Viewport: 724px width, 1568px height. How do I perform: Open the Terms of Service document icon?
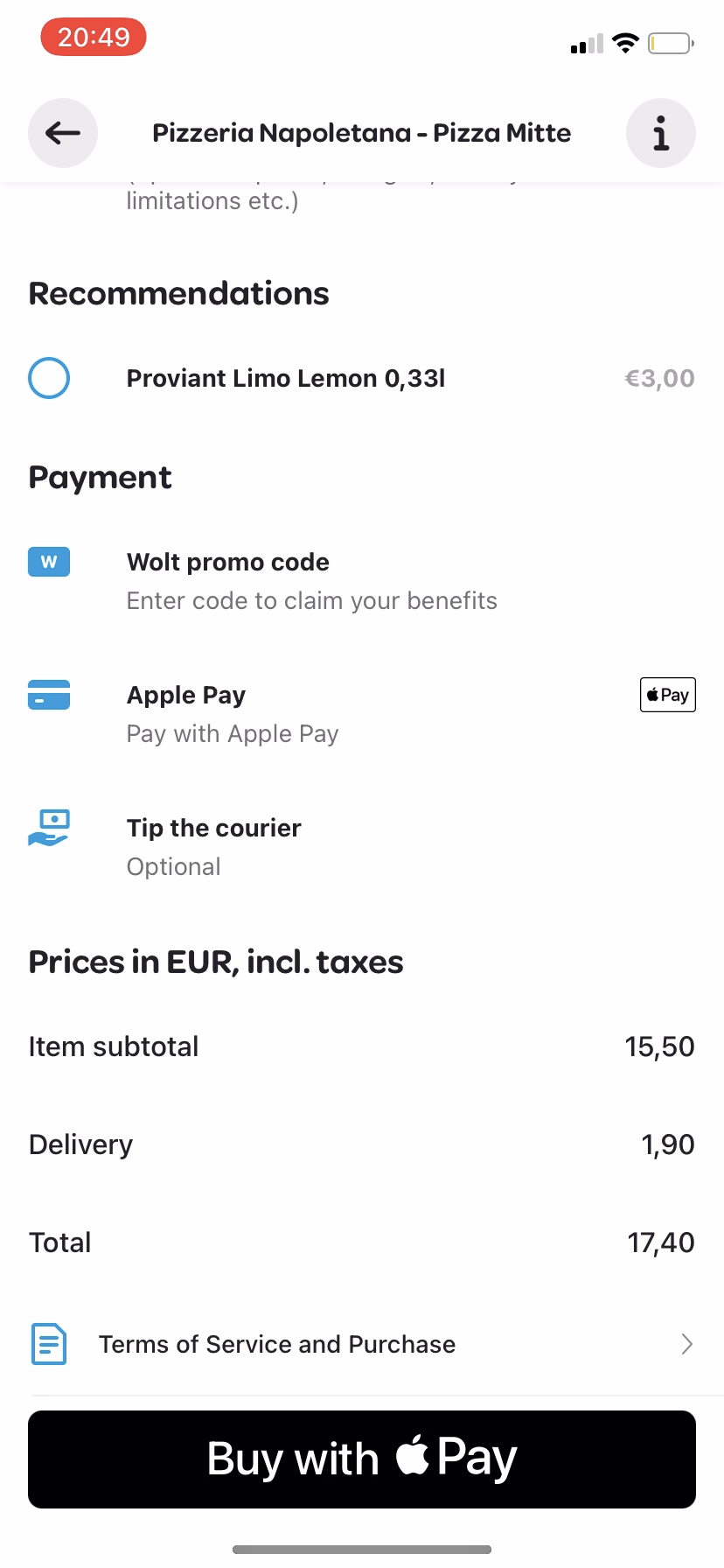48,1344
